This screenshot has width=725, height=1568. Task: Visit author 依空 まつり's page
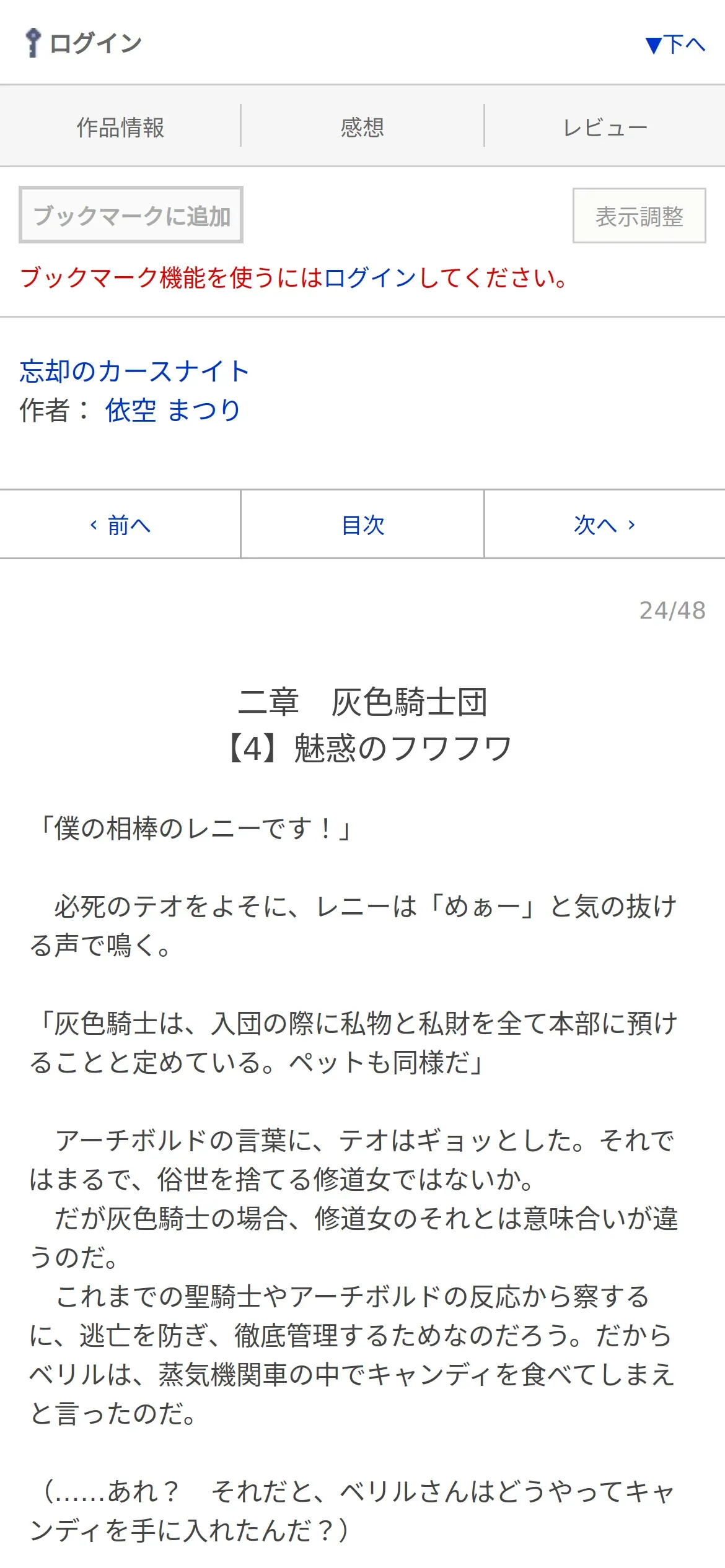coord(173,410)
